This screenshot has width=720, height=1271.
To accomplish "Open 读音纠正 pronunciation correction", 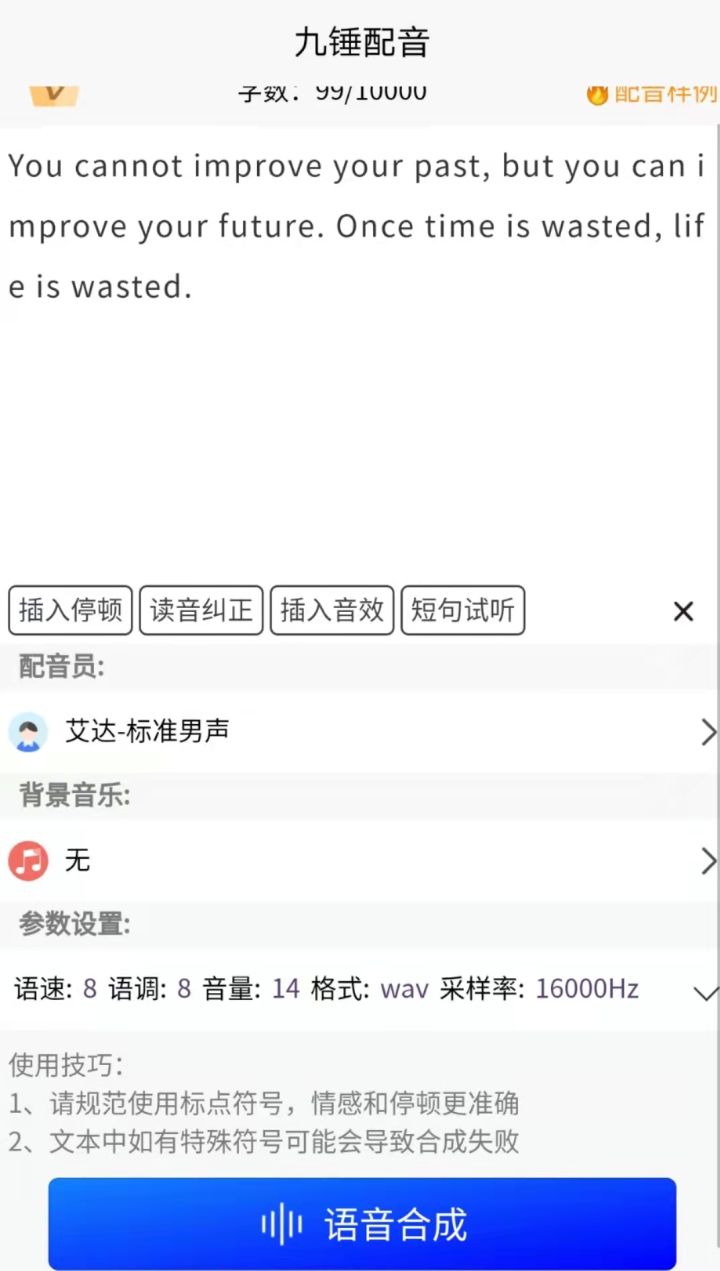I will [x=201, y=610].
